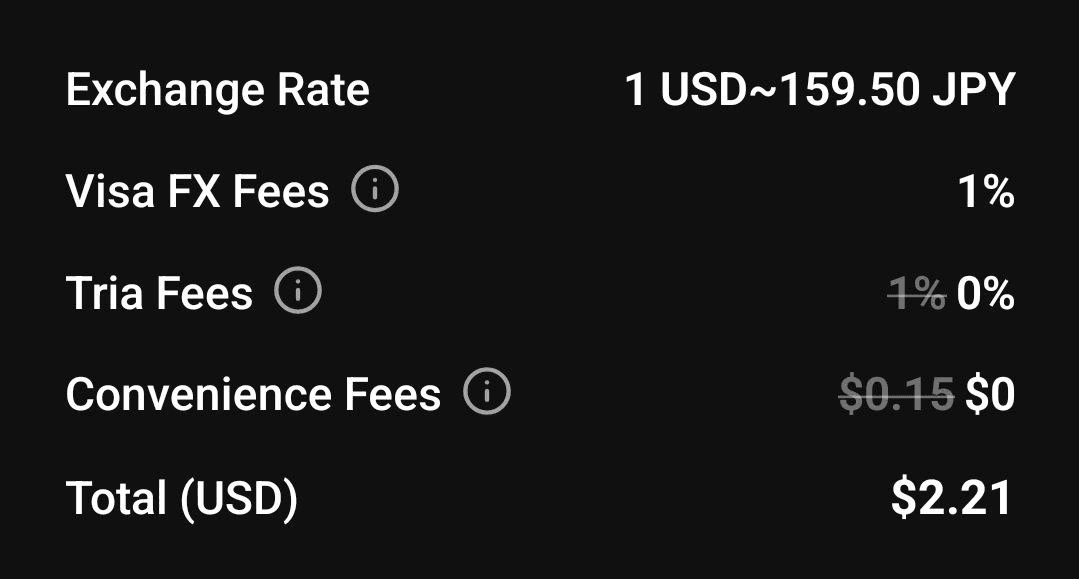Open the Visa FX Fees info icon
The image size is (1079, 579).
pos(375,189)
